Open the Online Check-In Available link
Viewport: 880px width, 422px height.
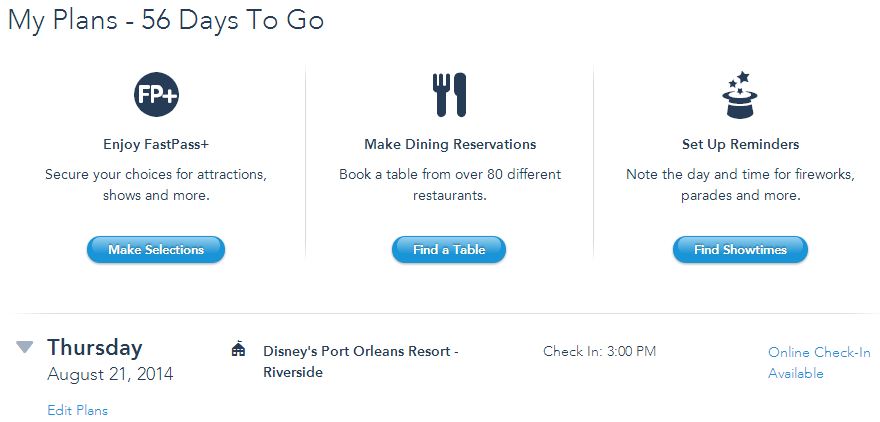818,362
